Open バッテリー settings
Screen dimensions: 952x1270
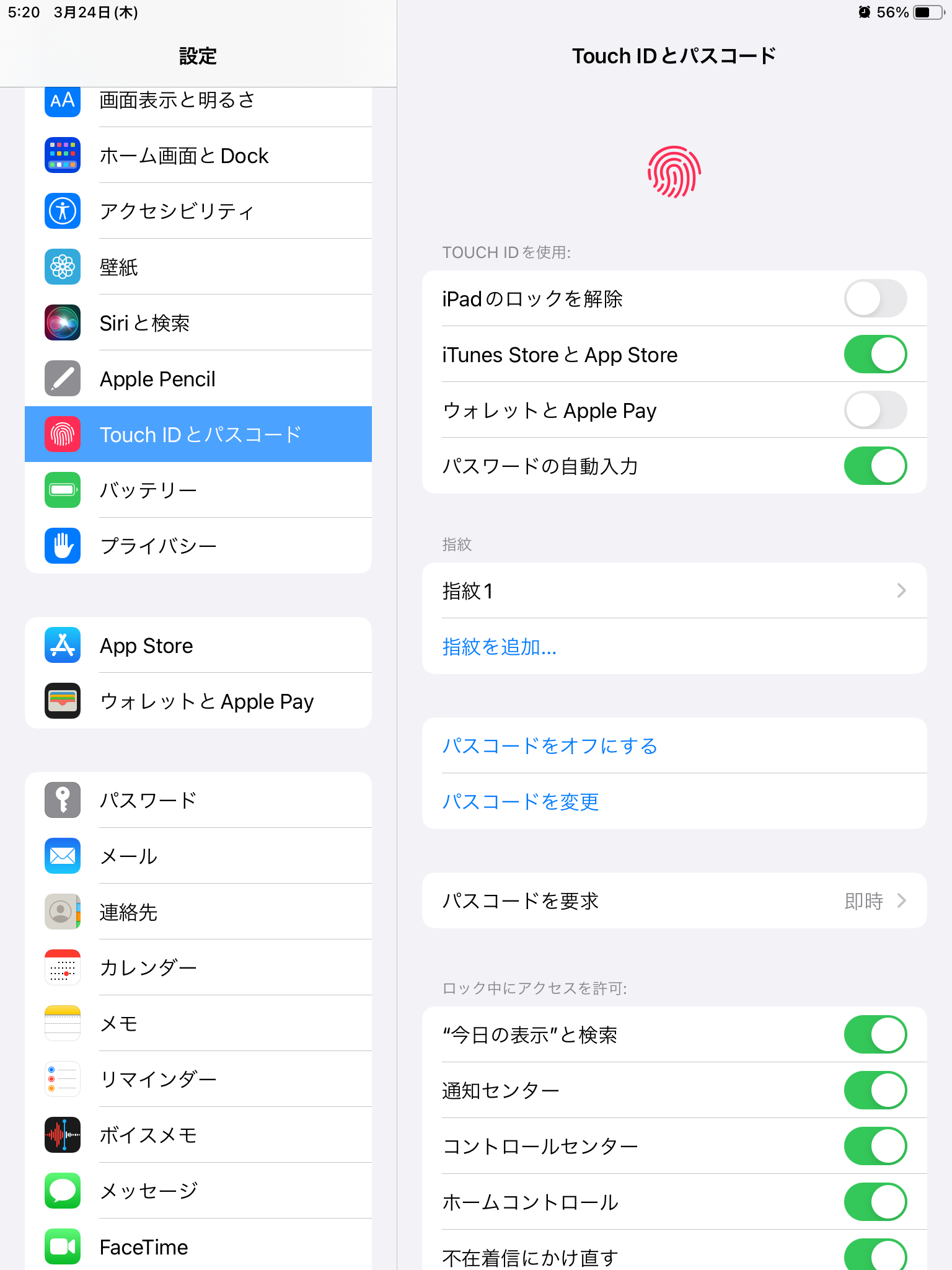coord(198,491)
